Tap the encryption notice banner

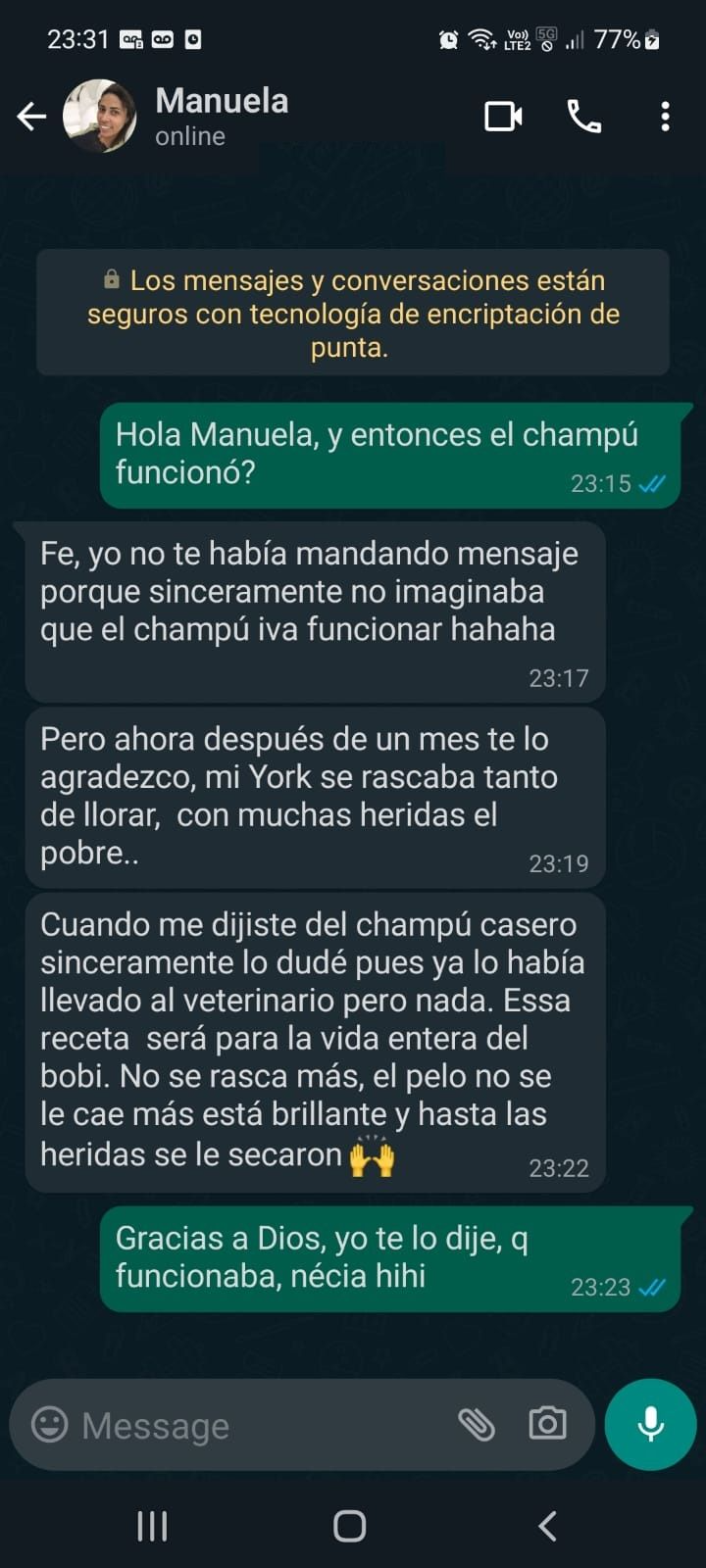click(x=353, y=313)
